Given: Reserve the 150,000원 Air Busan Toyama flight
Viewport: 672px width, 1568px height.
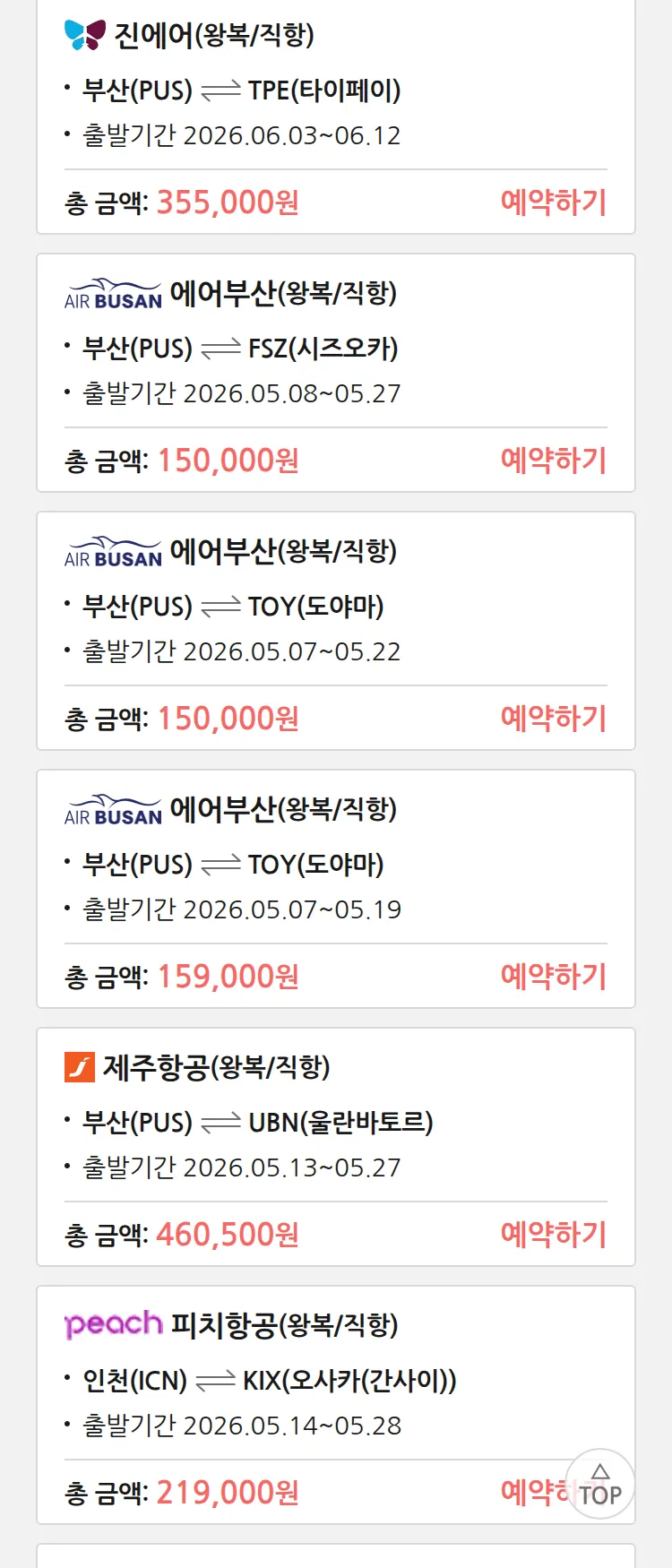Looking at the screenshot, I should 553,719.
